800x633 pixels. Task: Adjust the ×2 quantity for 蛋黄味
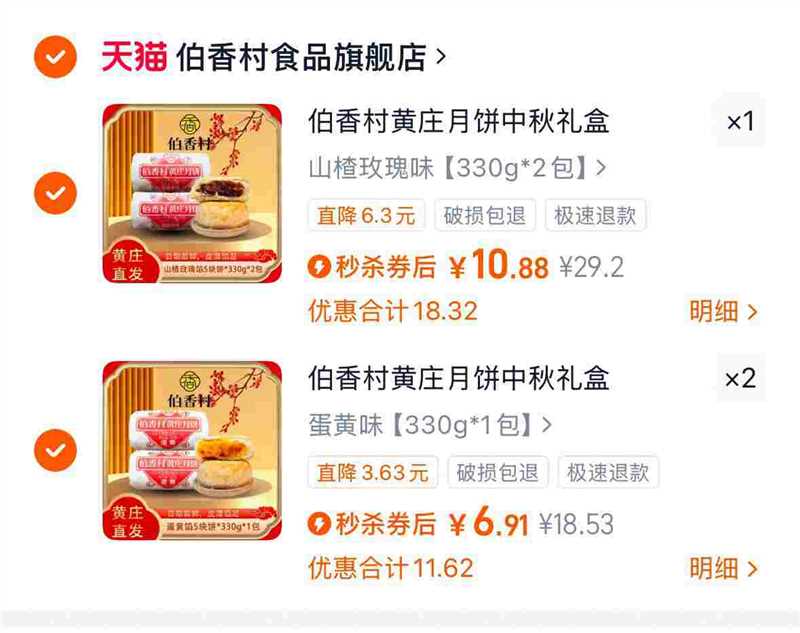(740, 379)
